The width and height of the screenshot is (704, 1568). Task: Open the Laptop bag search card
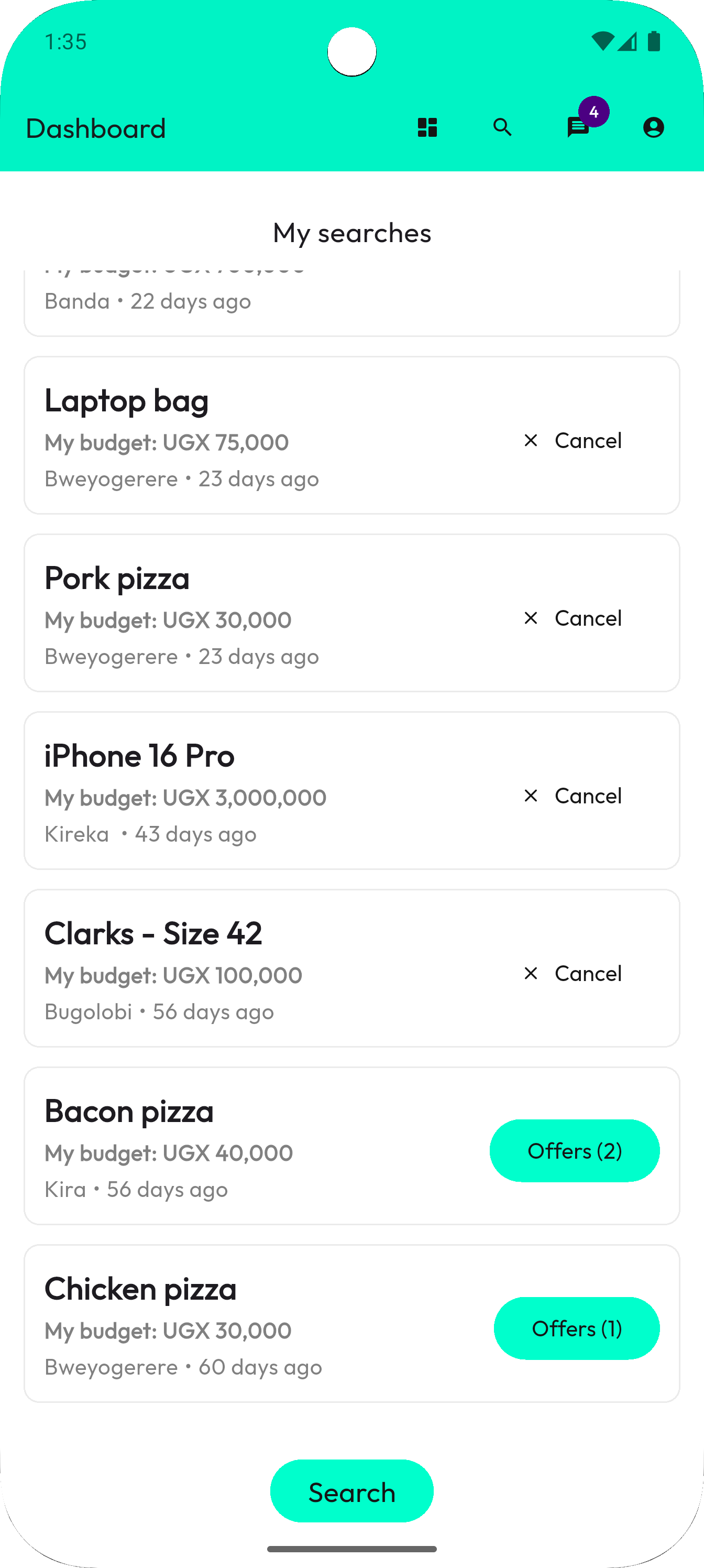[244, 435]
